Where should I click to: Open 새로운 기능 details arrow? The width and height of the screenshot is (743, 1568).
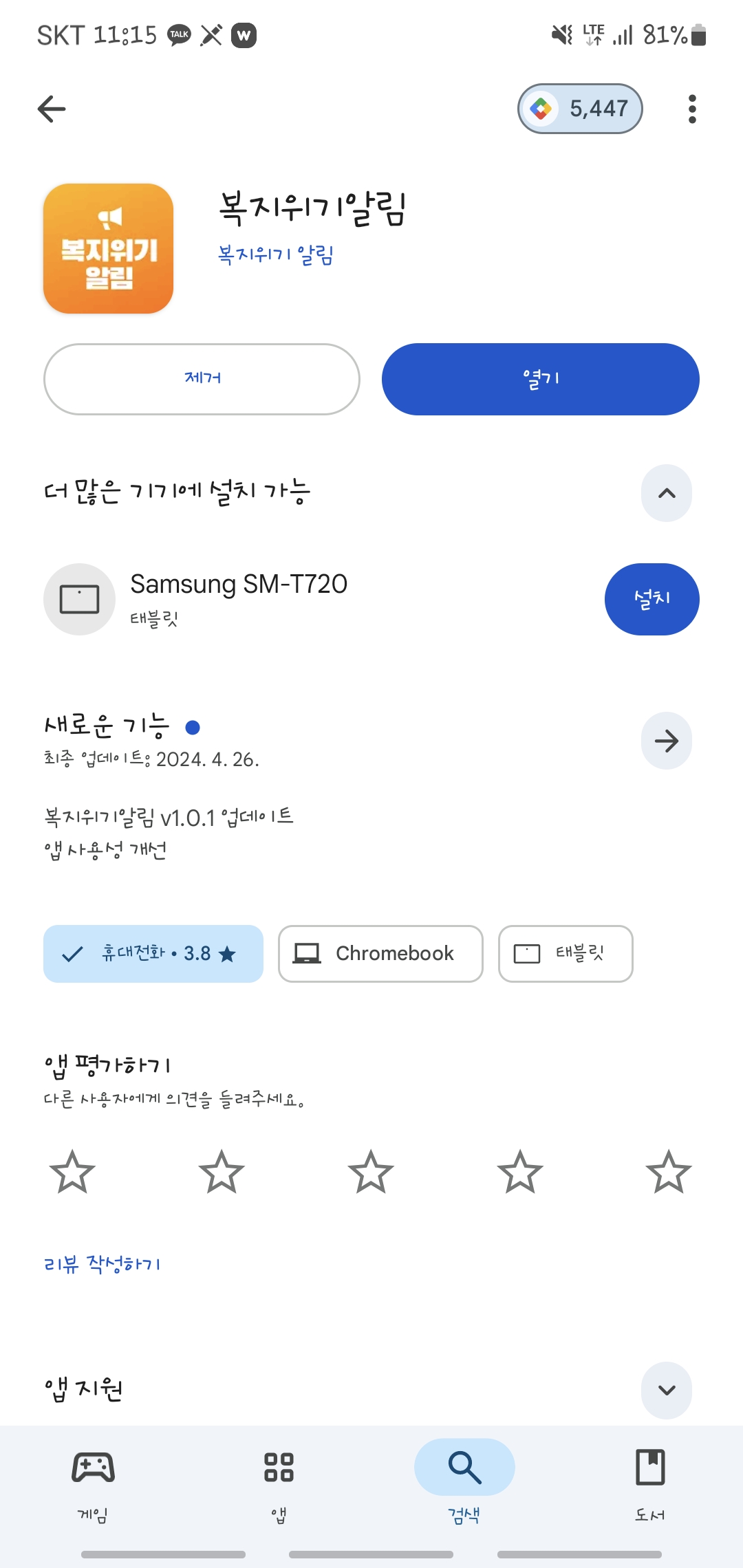[666, 741]
